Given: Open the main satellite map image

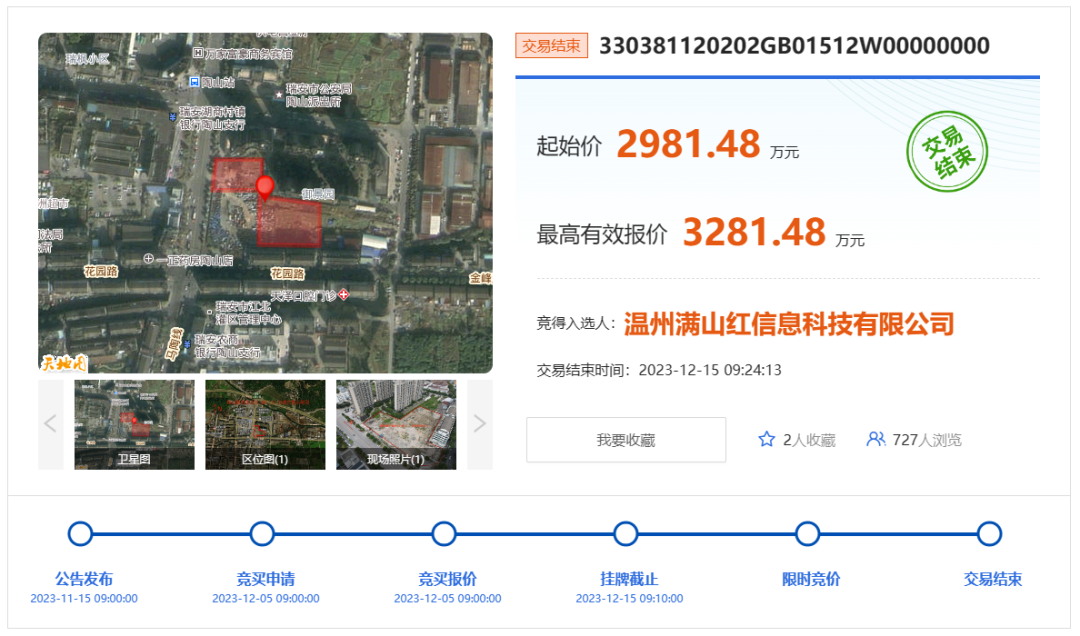Looking at the screenshot, I should click(265, 203).
